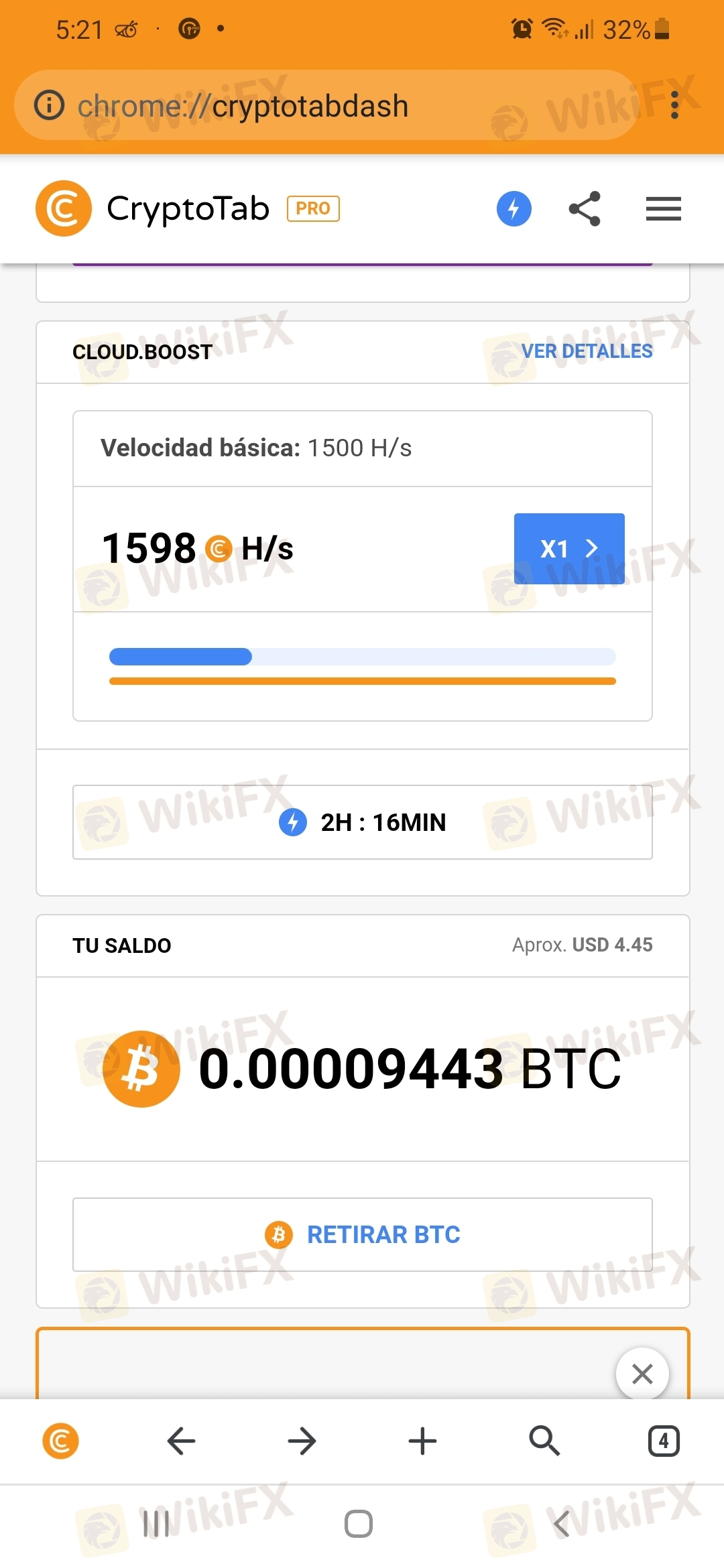Viewport: 724px width, 1568px height.
Task: Tap the blue lightning boost icon
Action: pos(514,208)
